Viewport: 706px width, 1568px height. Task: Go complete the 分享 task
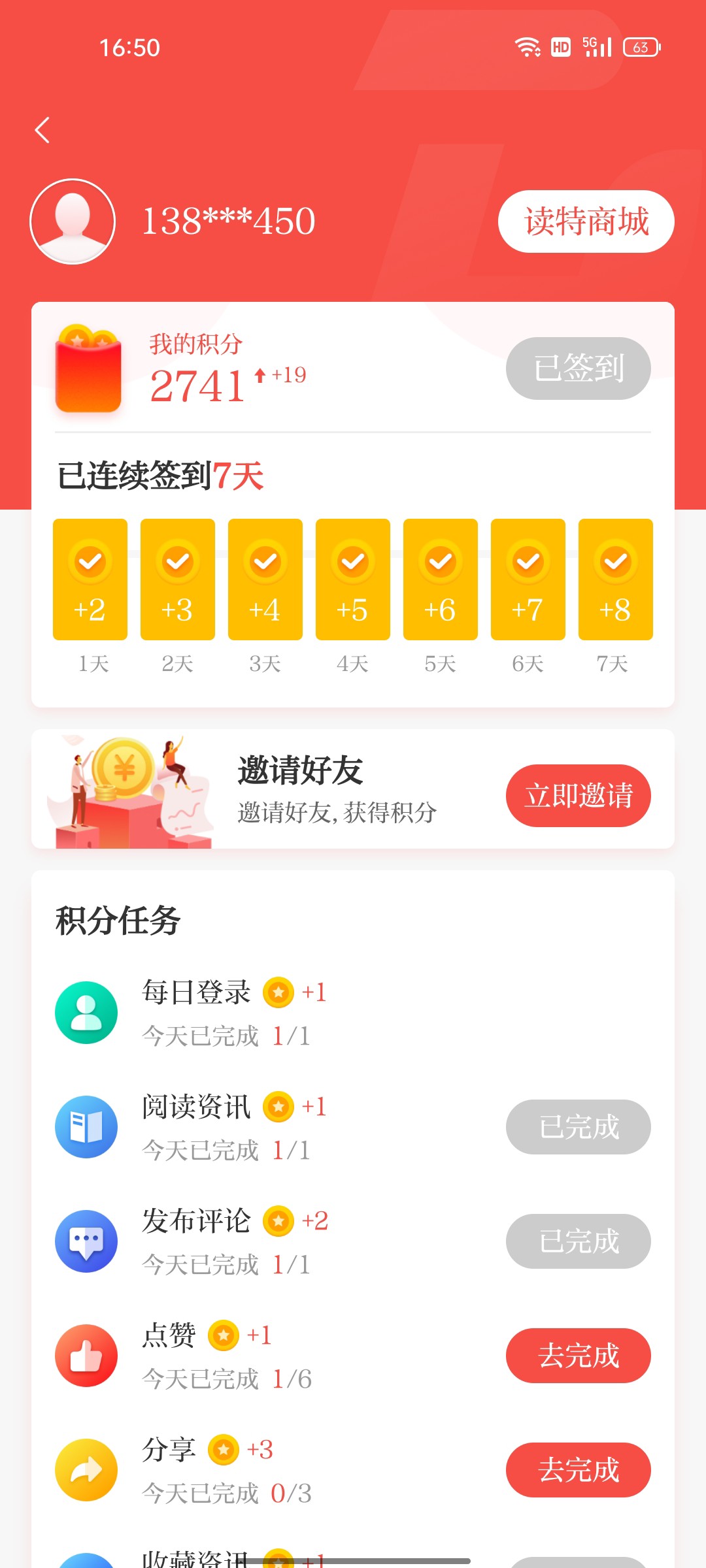(x=578, y=1470)
